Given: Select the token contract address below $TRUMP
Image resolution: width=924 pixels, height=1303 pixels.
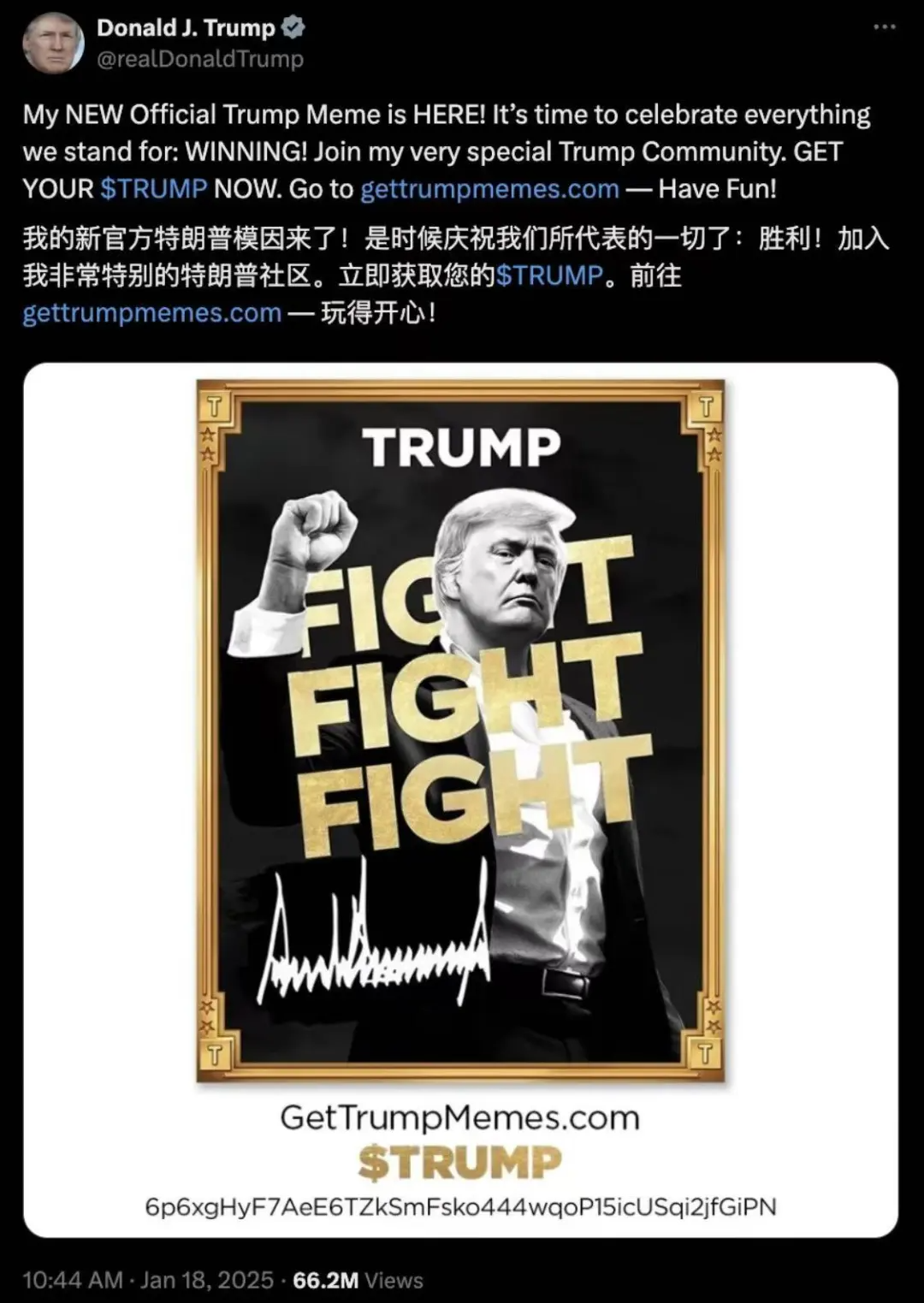Looking at the screenshot, I should pos(460,1209).
